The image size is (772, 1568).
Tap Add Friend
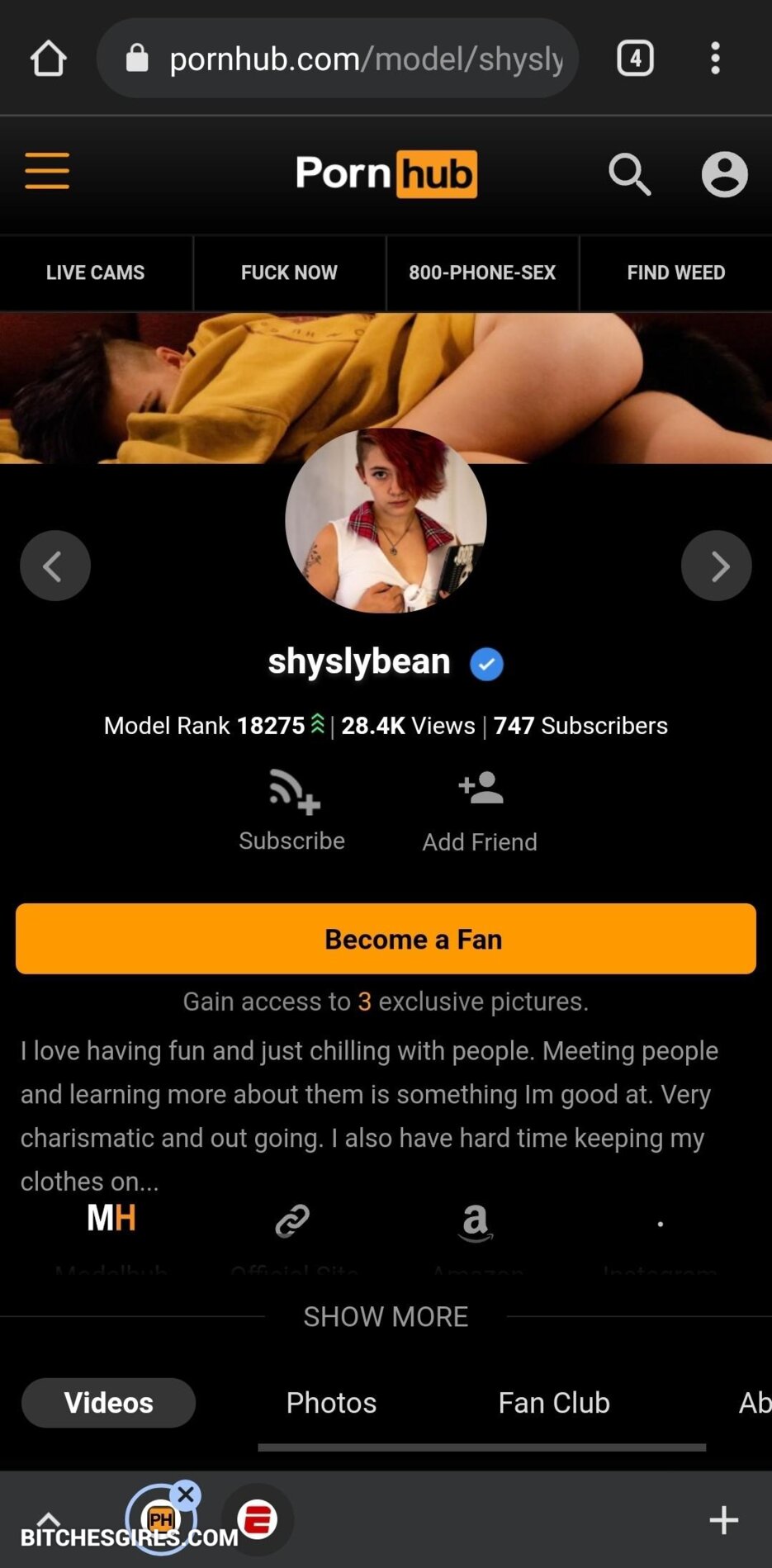tap(480, 811)
